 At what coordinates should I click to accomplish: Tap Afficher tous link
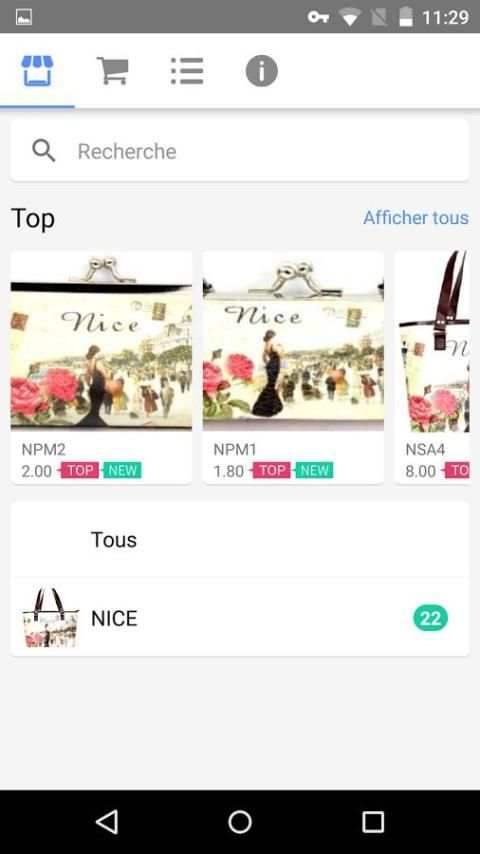[x=416, y=217]
